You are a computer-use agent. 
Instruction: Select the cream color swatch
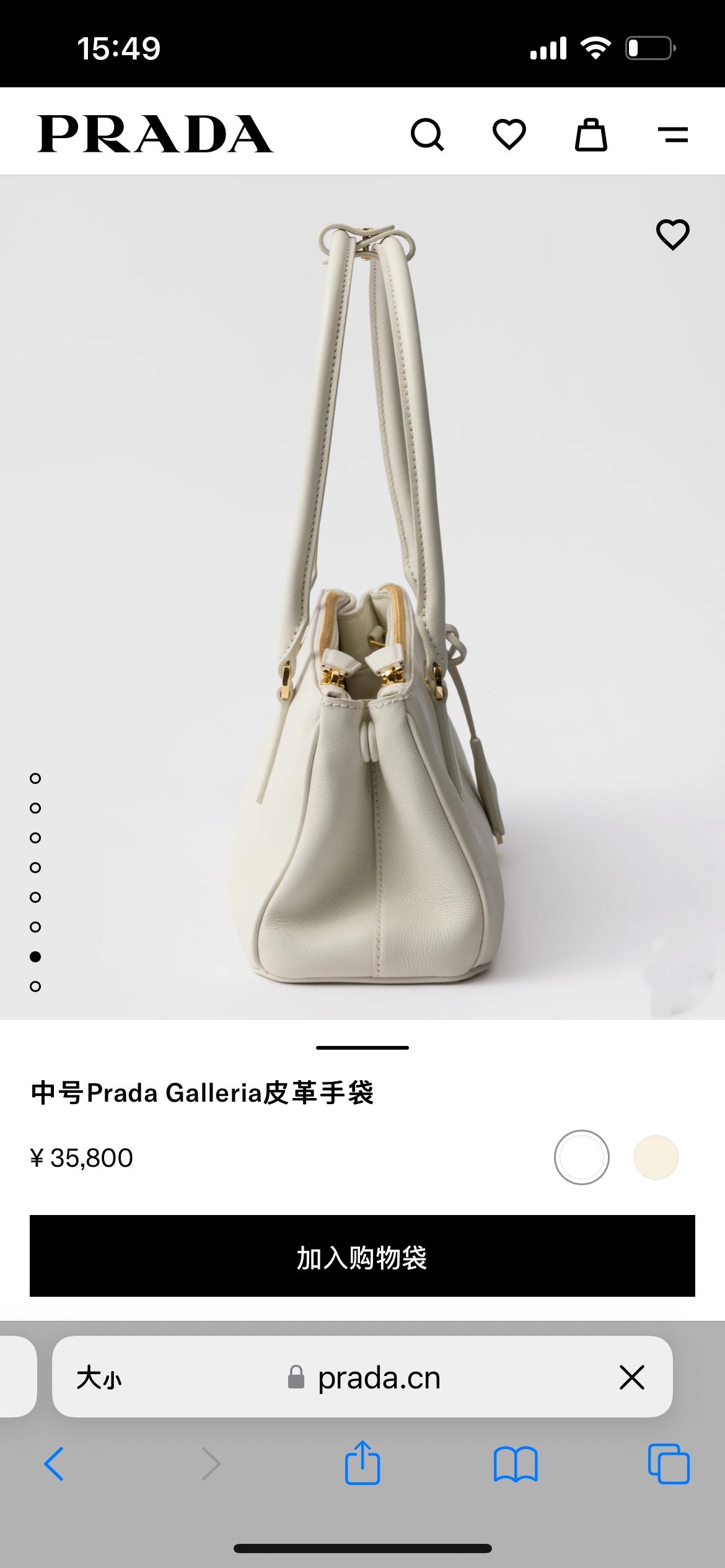coord(656,1157)
